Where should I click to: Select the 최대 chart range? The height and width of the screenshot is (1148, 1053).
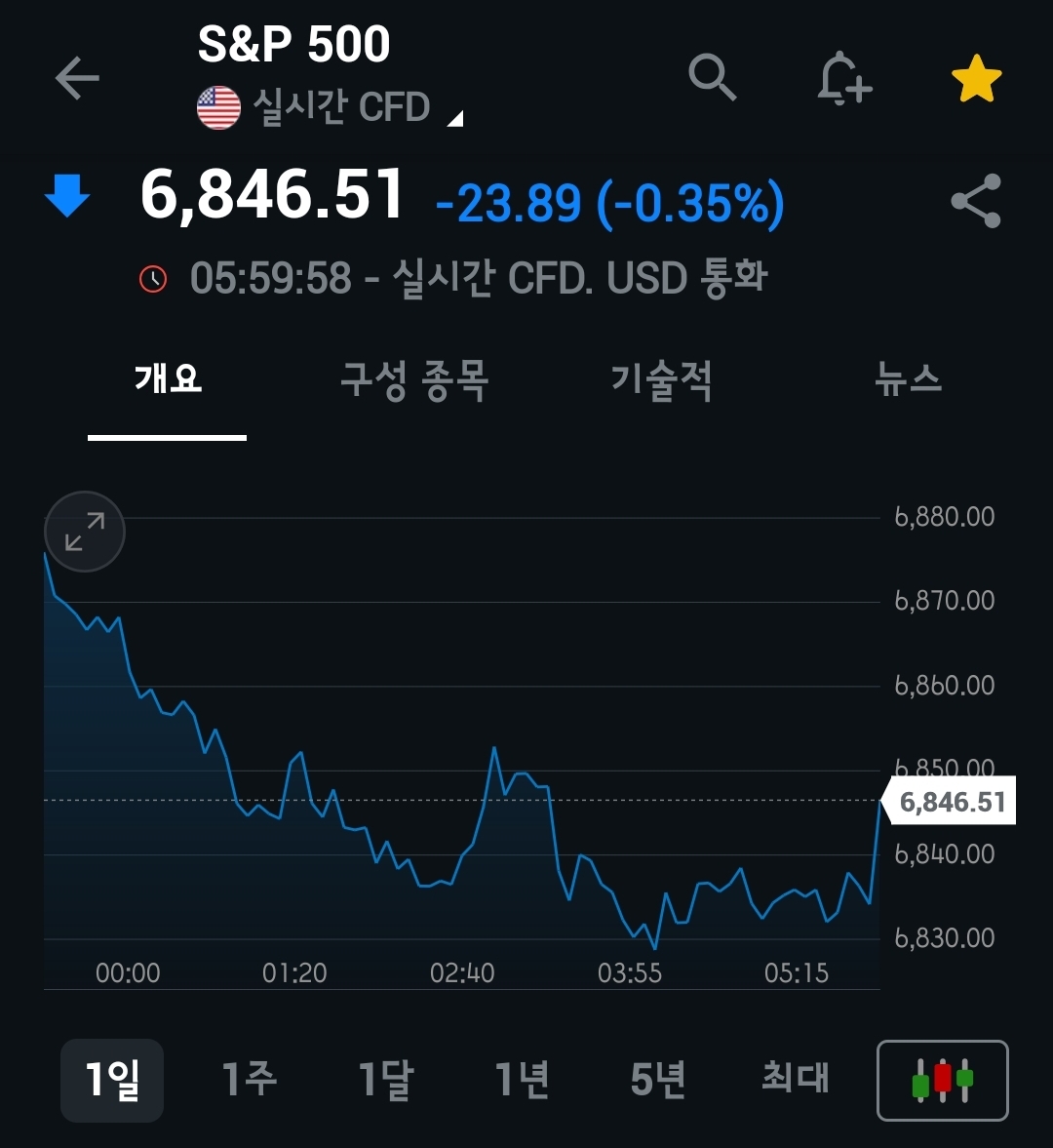[x=796, y=1080]
